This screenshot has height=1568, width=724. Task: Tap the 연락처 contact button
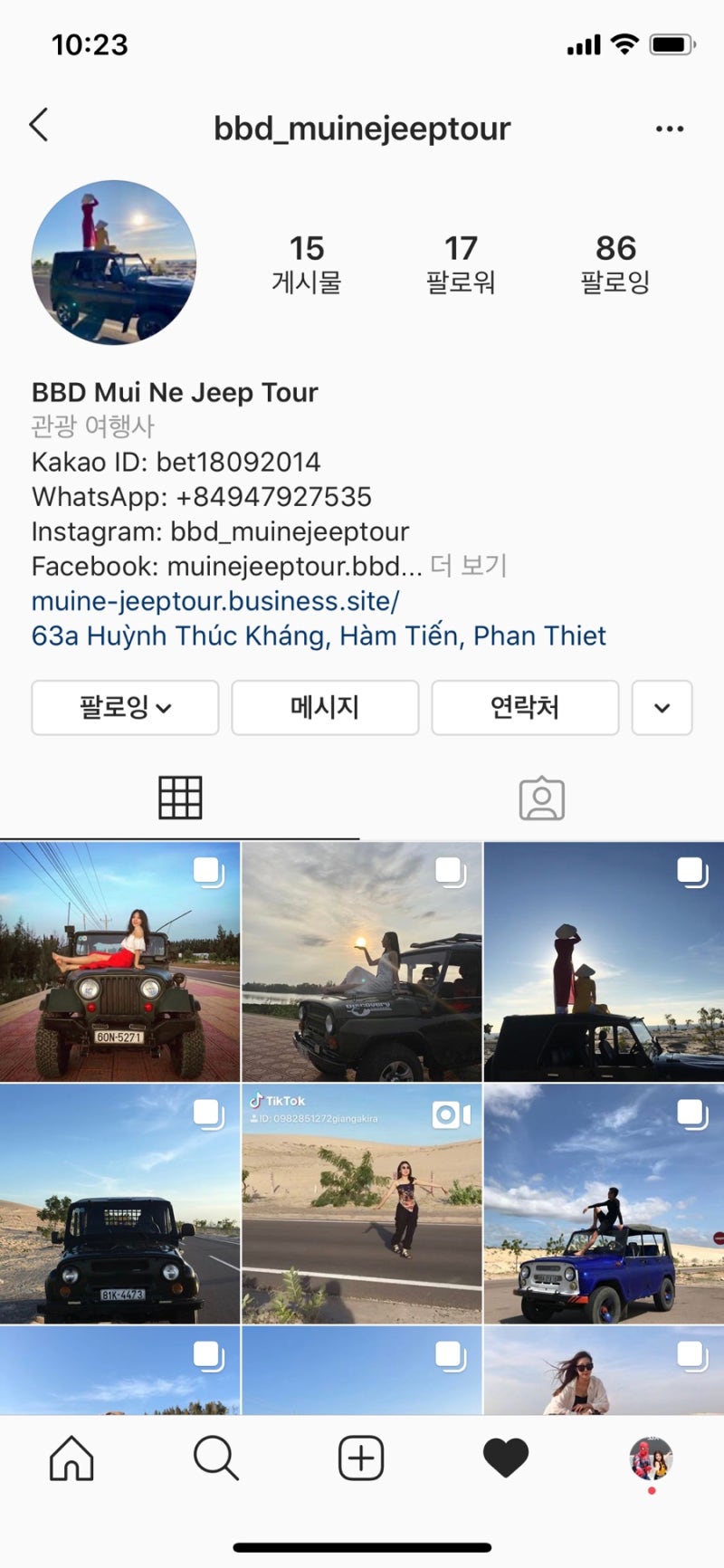click(525, 707)
